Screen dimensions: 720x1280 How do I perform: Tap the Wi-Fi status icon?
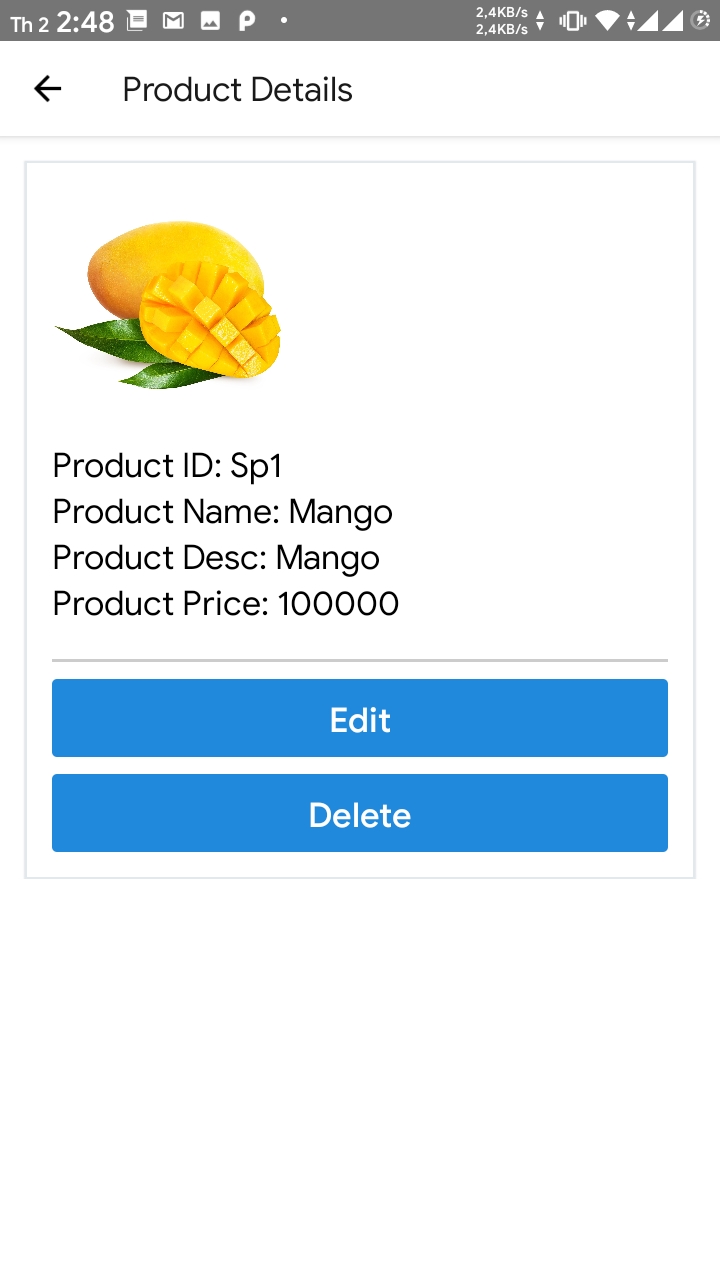(x=607, y=19)
